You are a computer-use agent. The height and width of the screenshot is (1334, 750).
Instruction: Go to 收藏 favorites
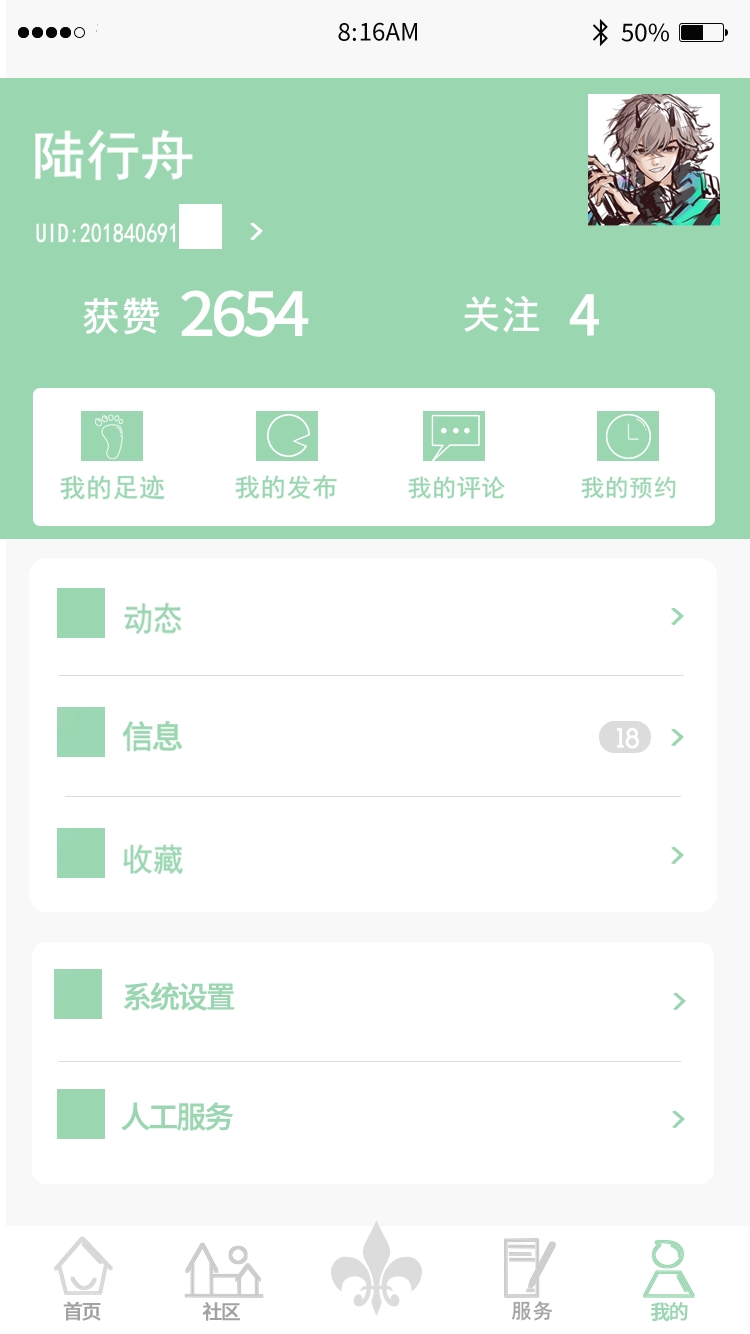click(372, 855)
